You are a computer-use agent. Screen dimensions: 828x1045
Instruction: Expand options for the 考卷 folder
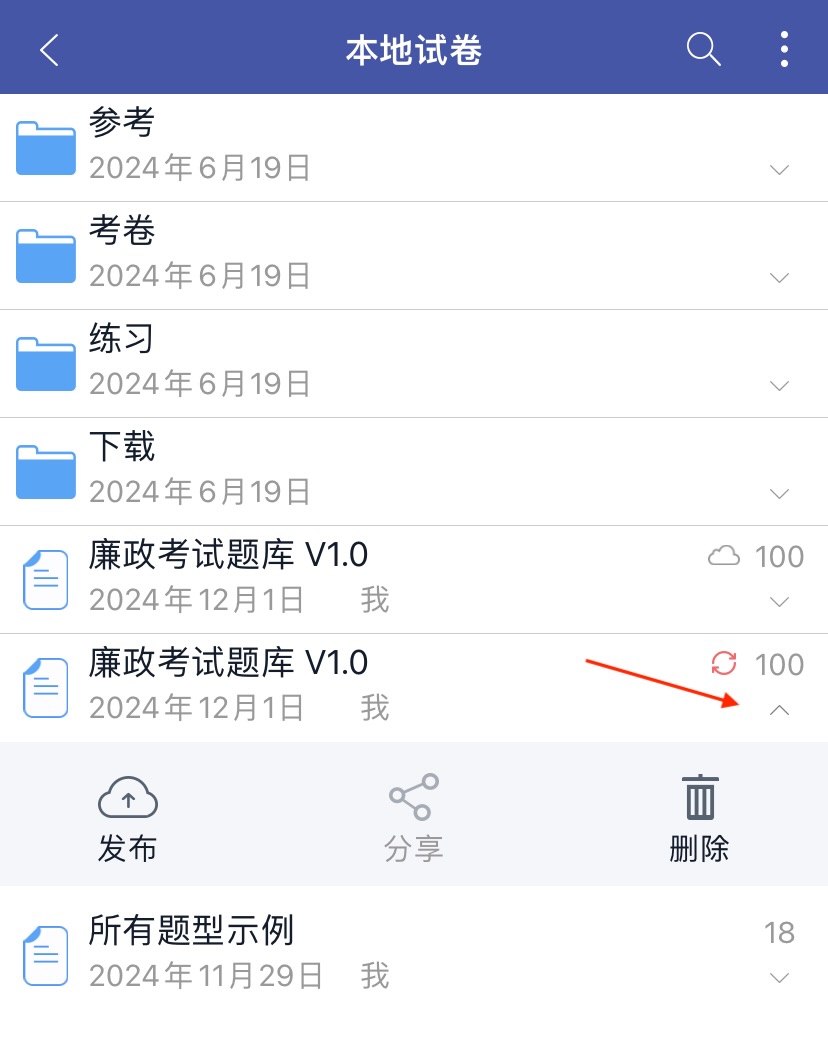pos(780,278)
